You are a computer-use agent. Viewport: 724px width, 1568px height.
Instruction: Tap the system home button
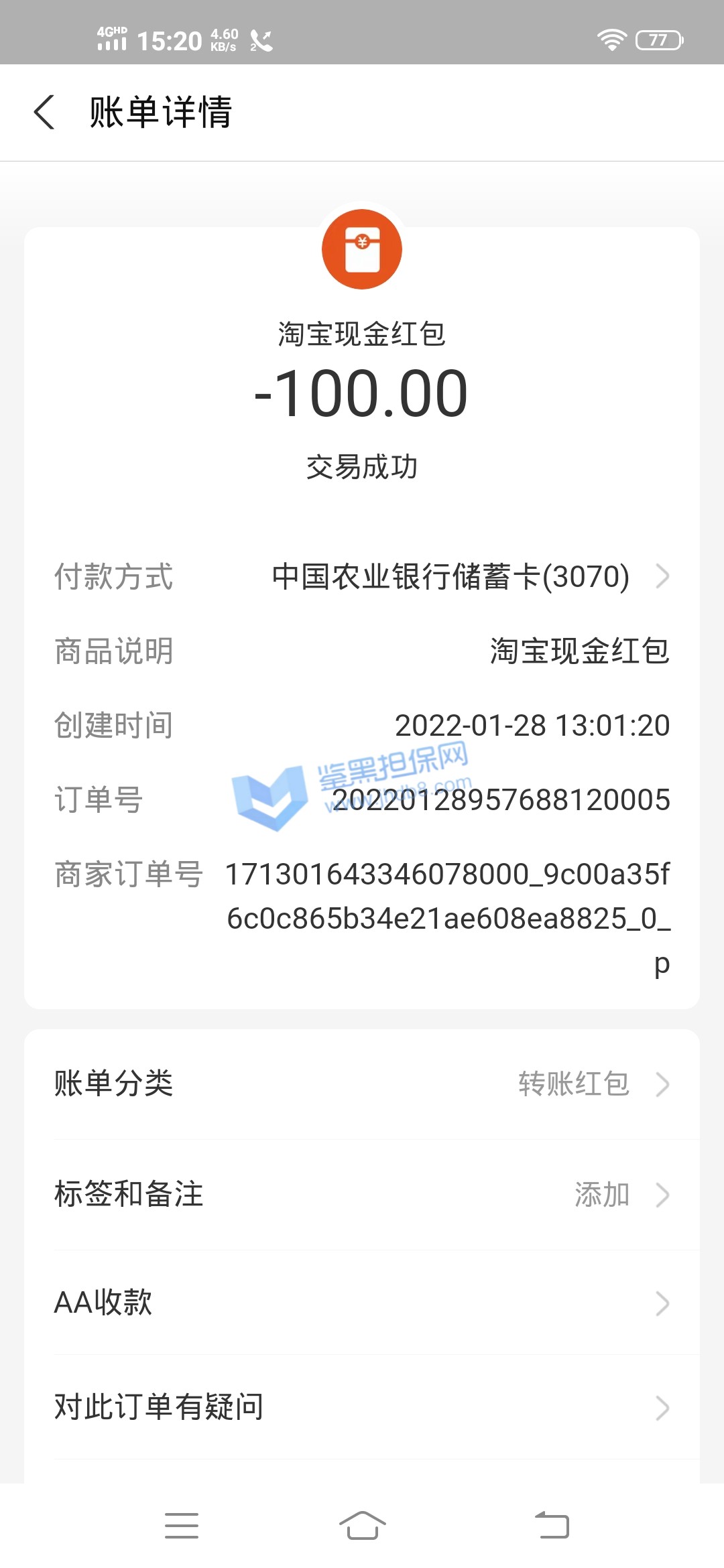tap(362, 1526)
